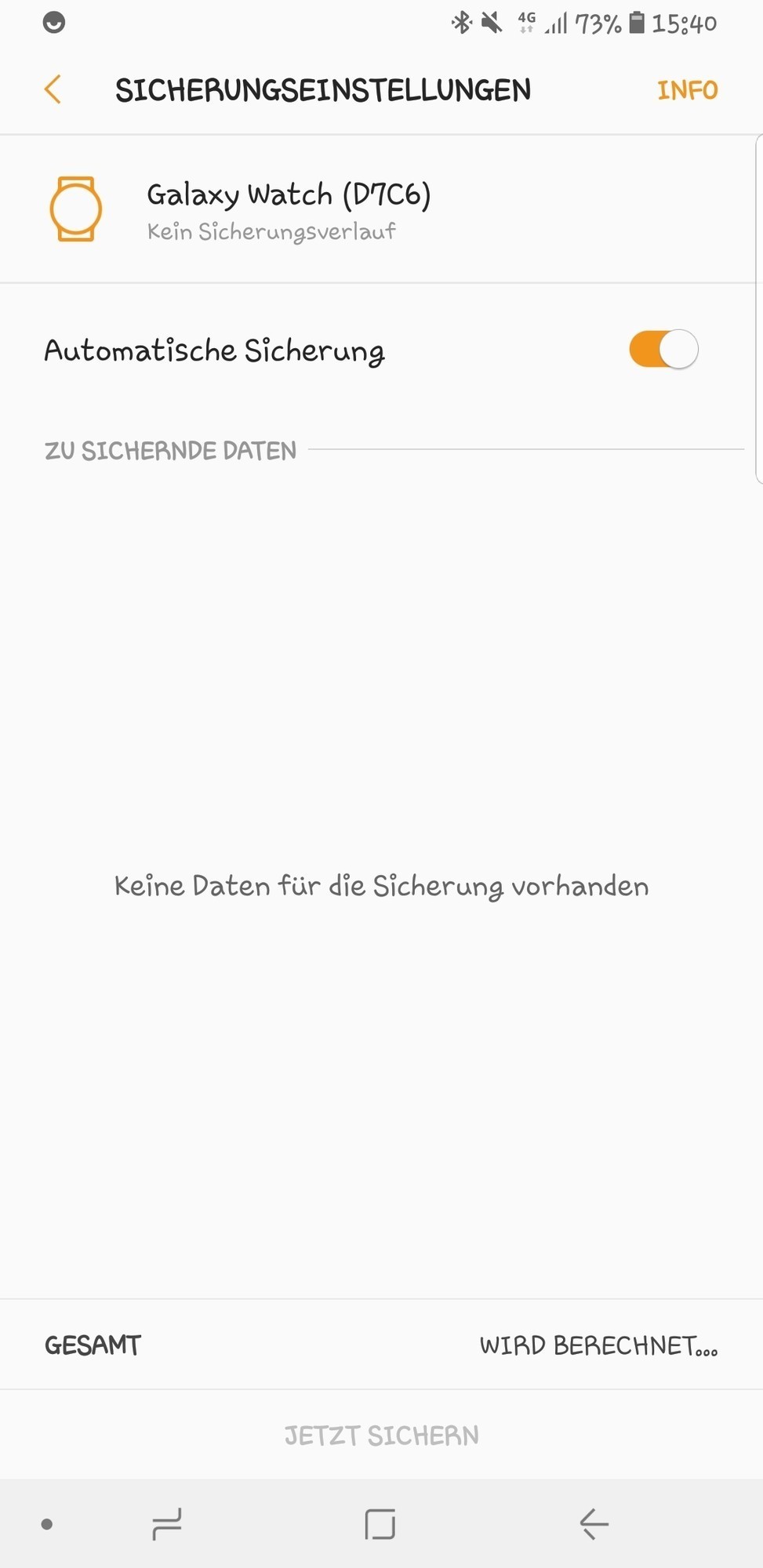
Task: Disable Automatische Sicherung switch
Action: point(663,350)
